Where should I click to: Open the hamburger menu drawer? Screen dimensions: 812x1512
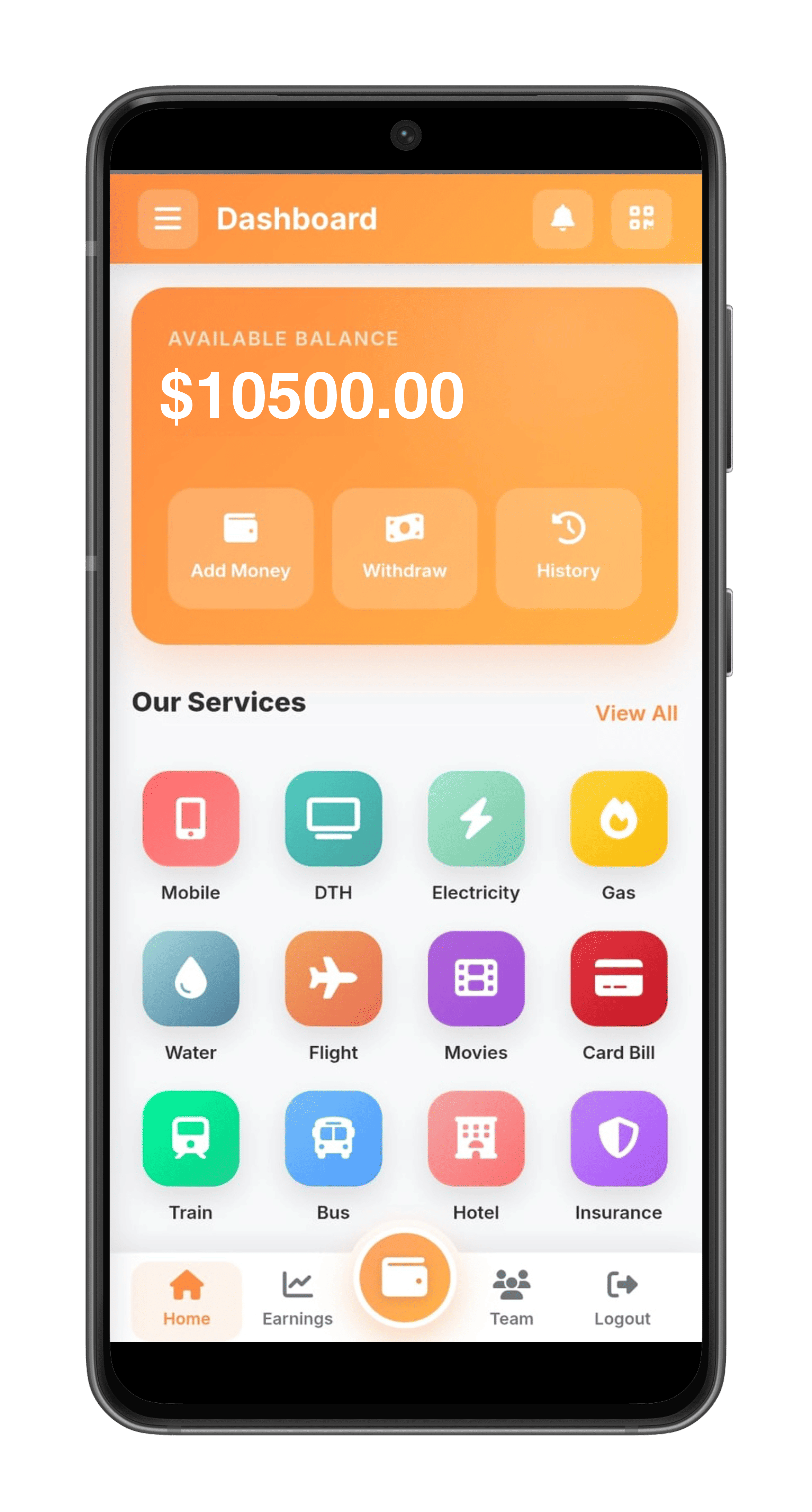pos(167,218)
